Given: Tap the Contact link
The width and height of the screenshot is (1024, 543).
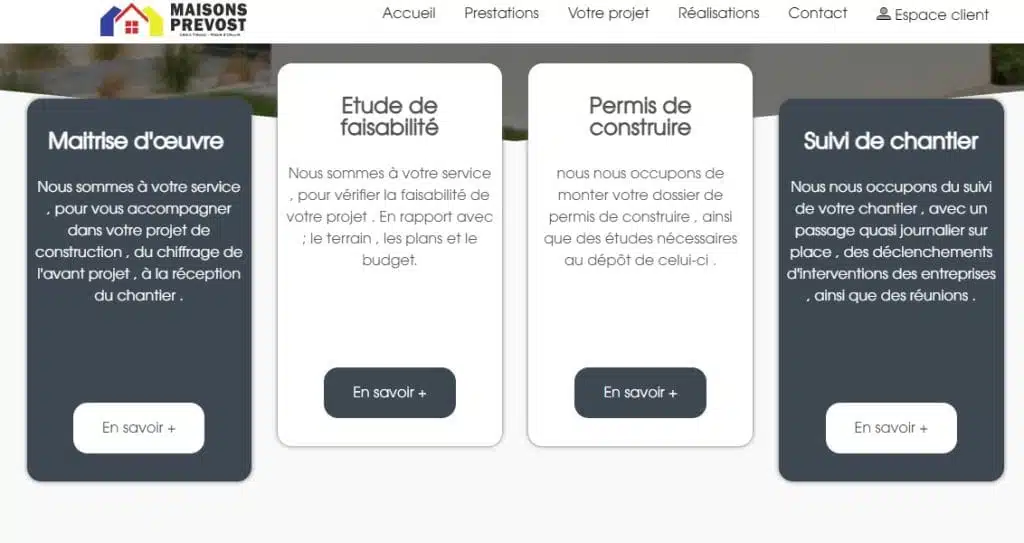Looking at the screenshot, I should [x=817, y=14].
